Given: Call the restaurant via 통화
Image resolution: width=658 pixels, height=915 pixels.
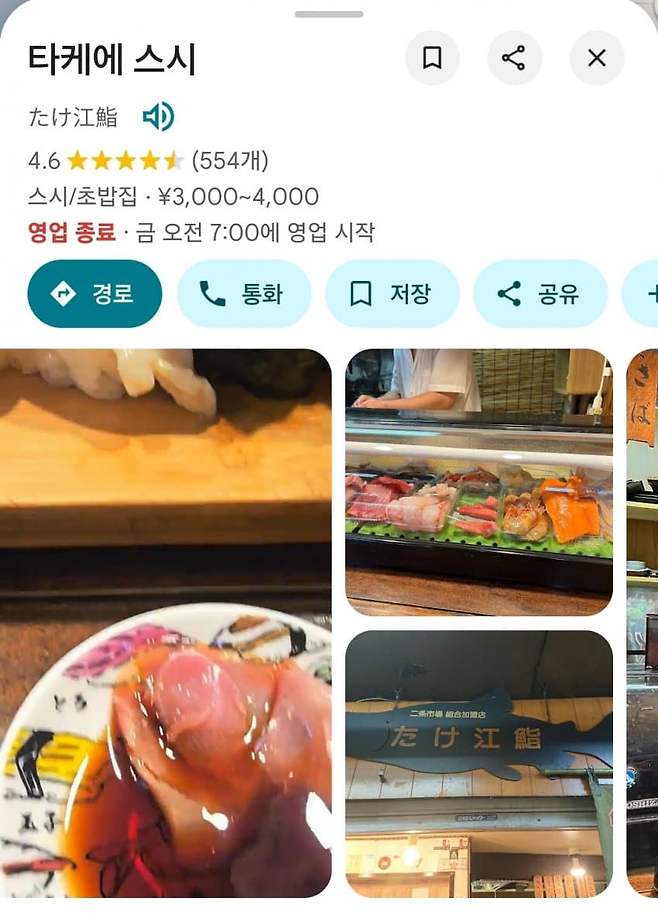Looking at the screenshot, I should 243,294.
